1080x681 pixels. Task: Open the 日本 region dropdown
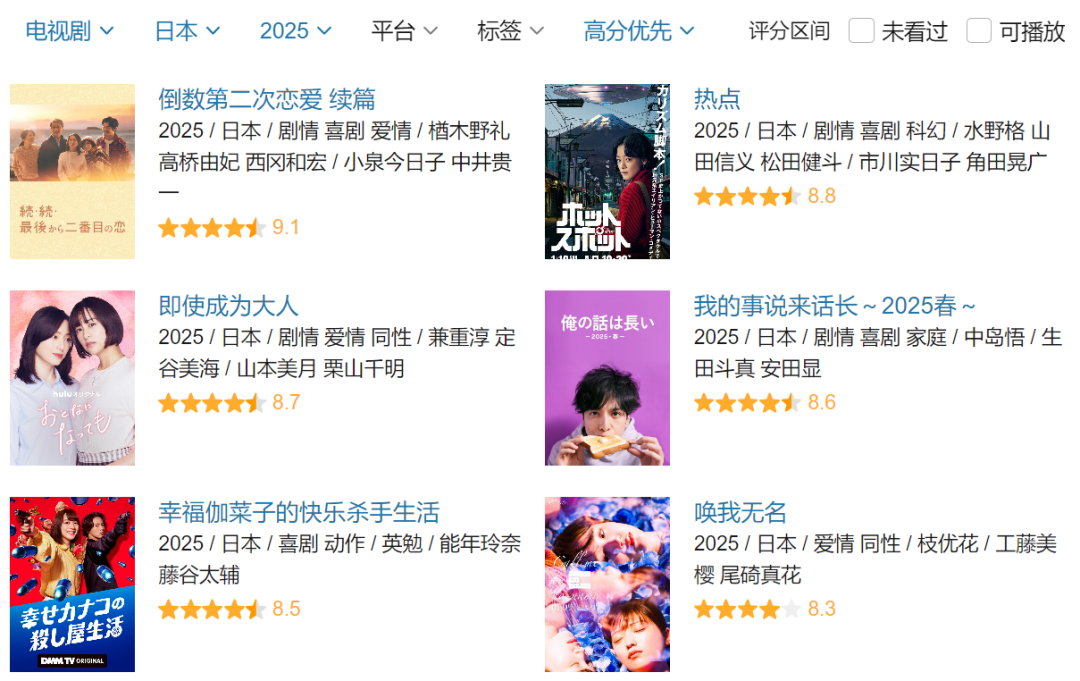(x=187, y=31)
